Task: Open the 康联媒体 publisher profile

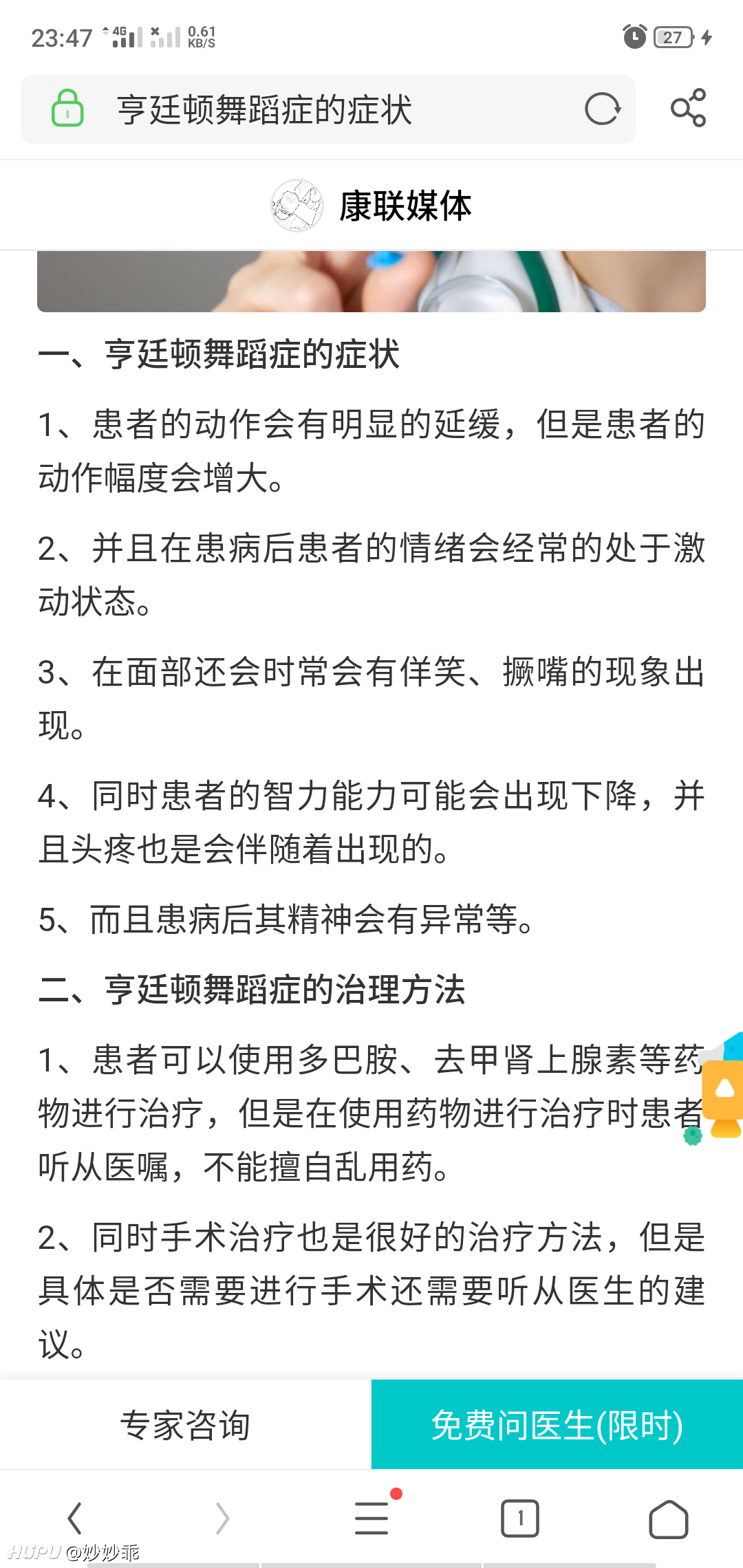Action: [371, 206]
